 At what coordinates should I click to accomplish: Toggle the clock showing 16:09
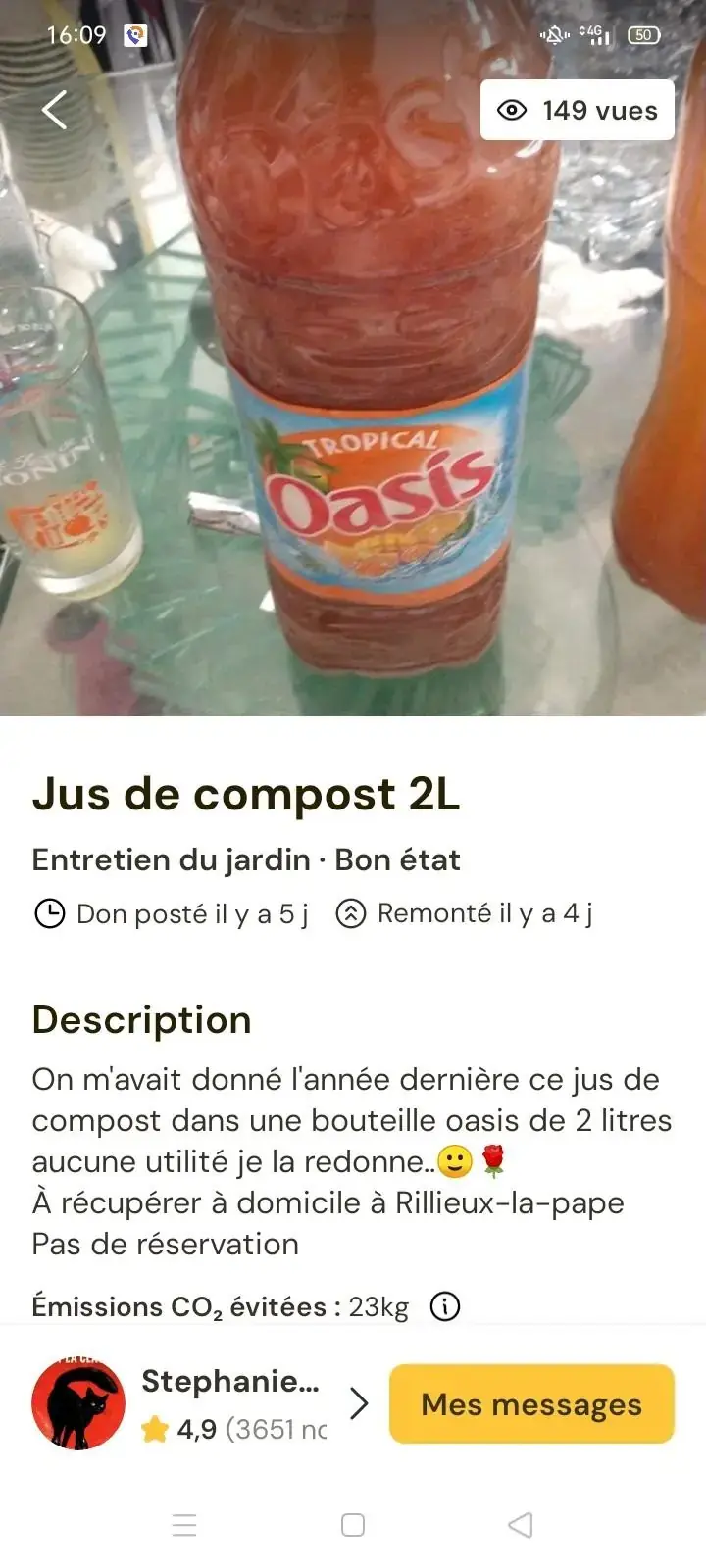coord(80,33)
